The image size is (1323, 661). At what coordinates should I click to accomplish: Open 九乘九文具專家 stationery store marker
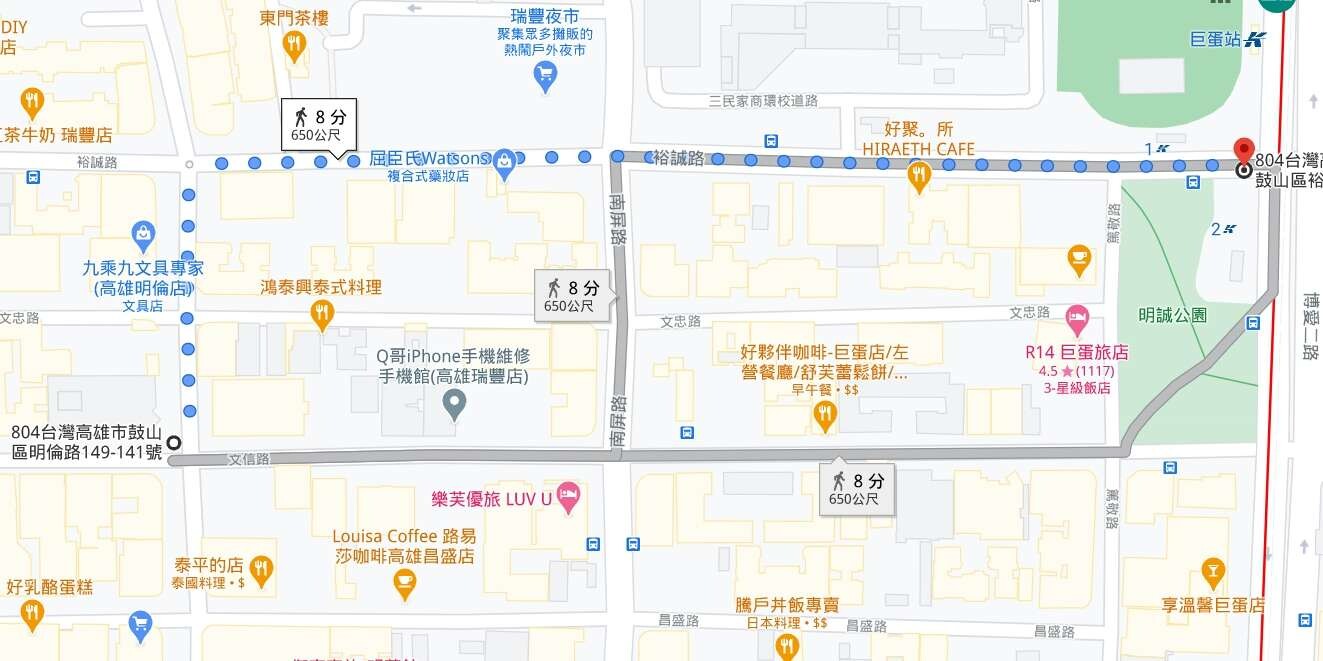point(143,236)
